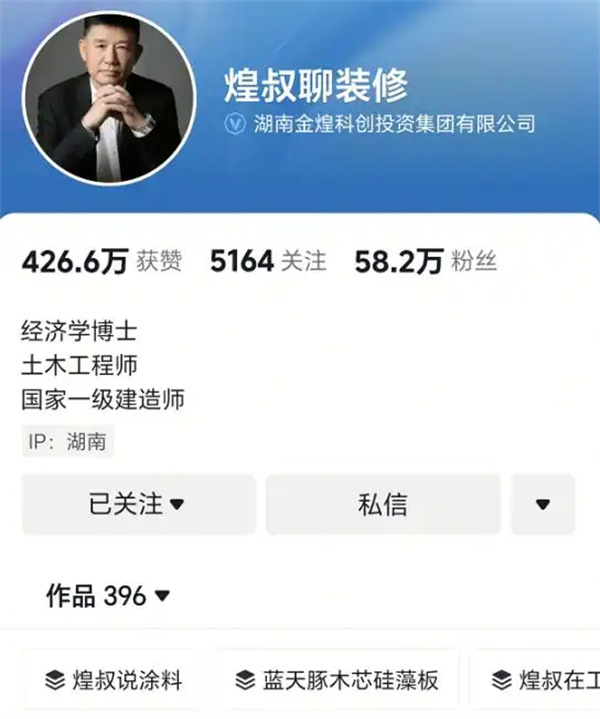The height and width of the screenshot is (719, 600).
Task: Send a 私信 private message
Action: 382,503
